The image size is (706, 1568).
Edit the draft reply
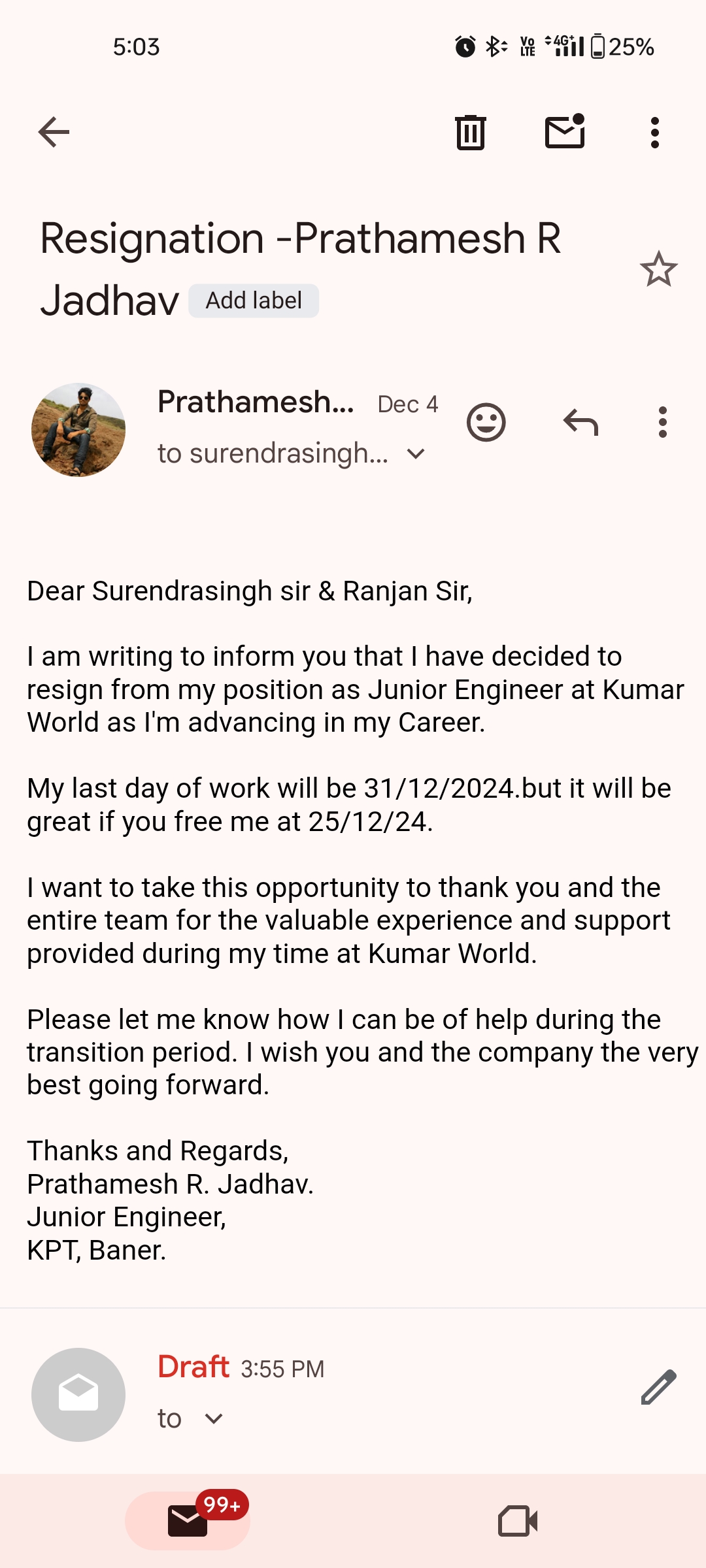[x=658, y=1387]
